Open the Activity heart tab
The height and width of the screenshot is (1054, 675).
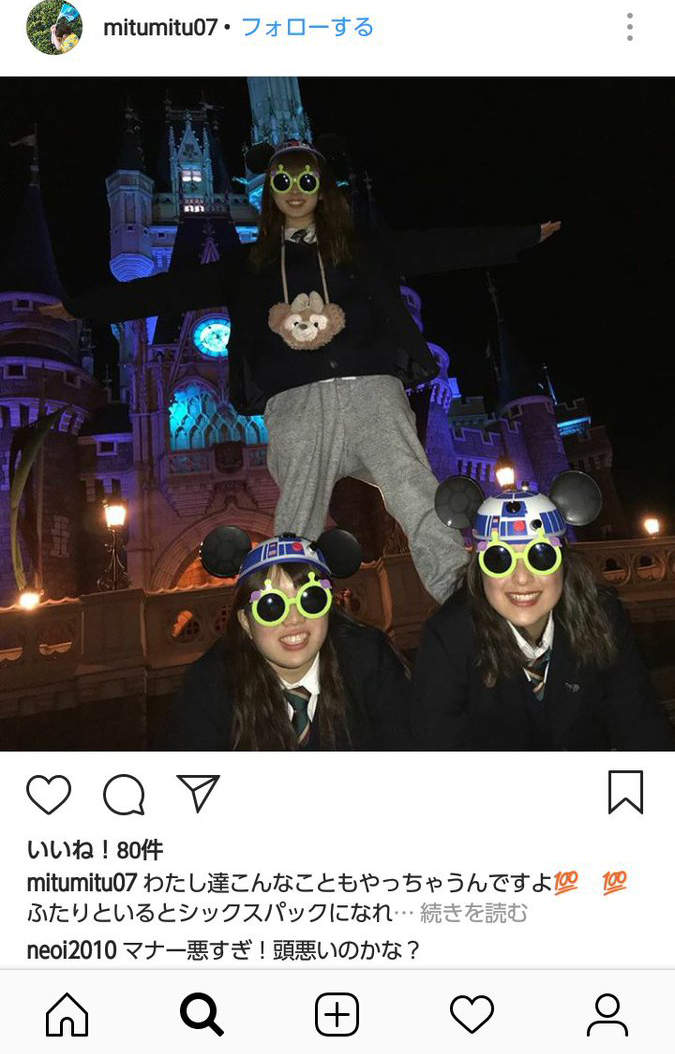tap(472, 1016)
